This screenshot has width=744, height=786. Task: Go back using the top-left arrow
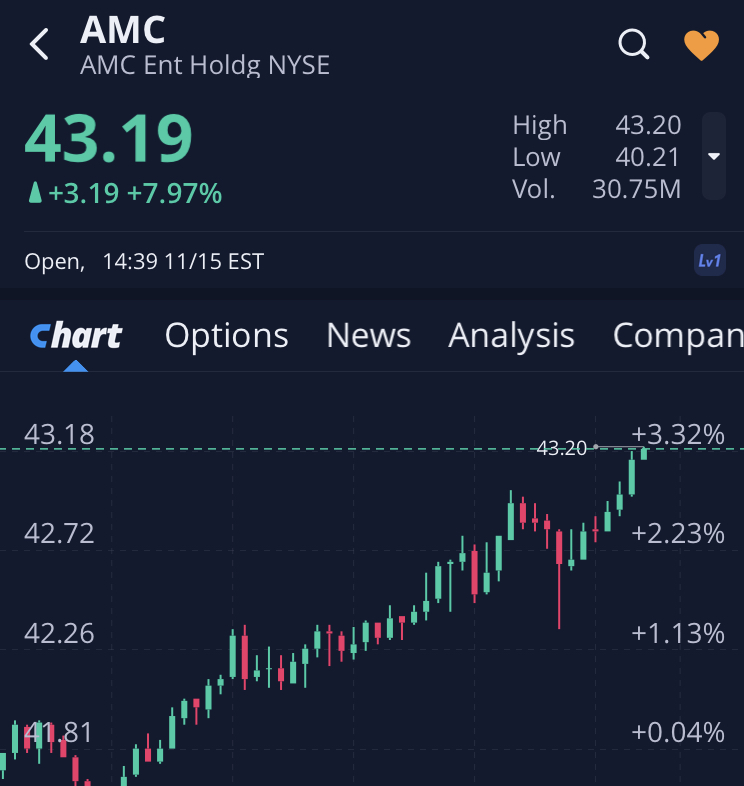[x=40, y=44]
